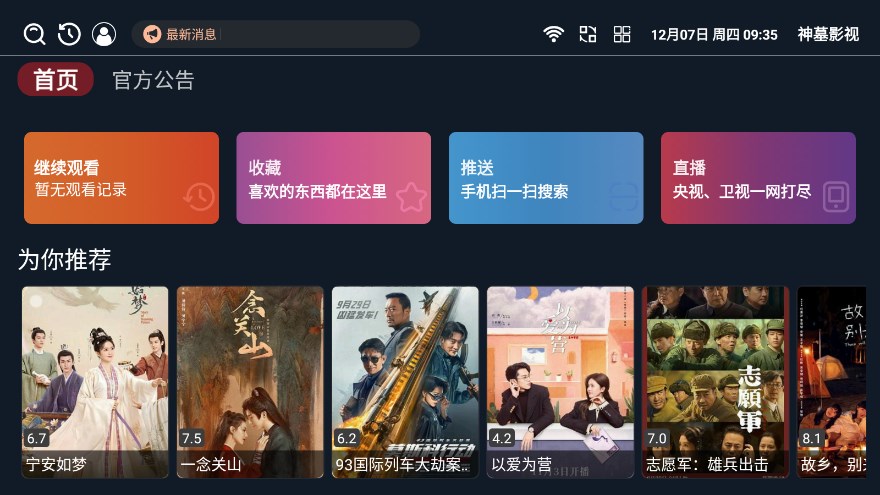Switch to the 官方公告 tab
The height and width of the screenshot is (495, 880).
pos(153,80)
